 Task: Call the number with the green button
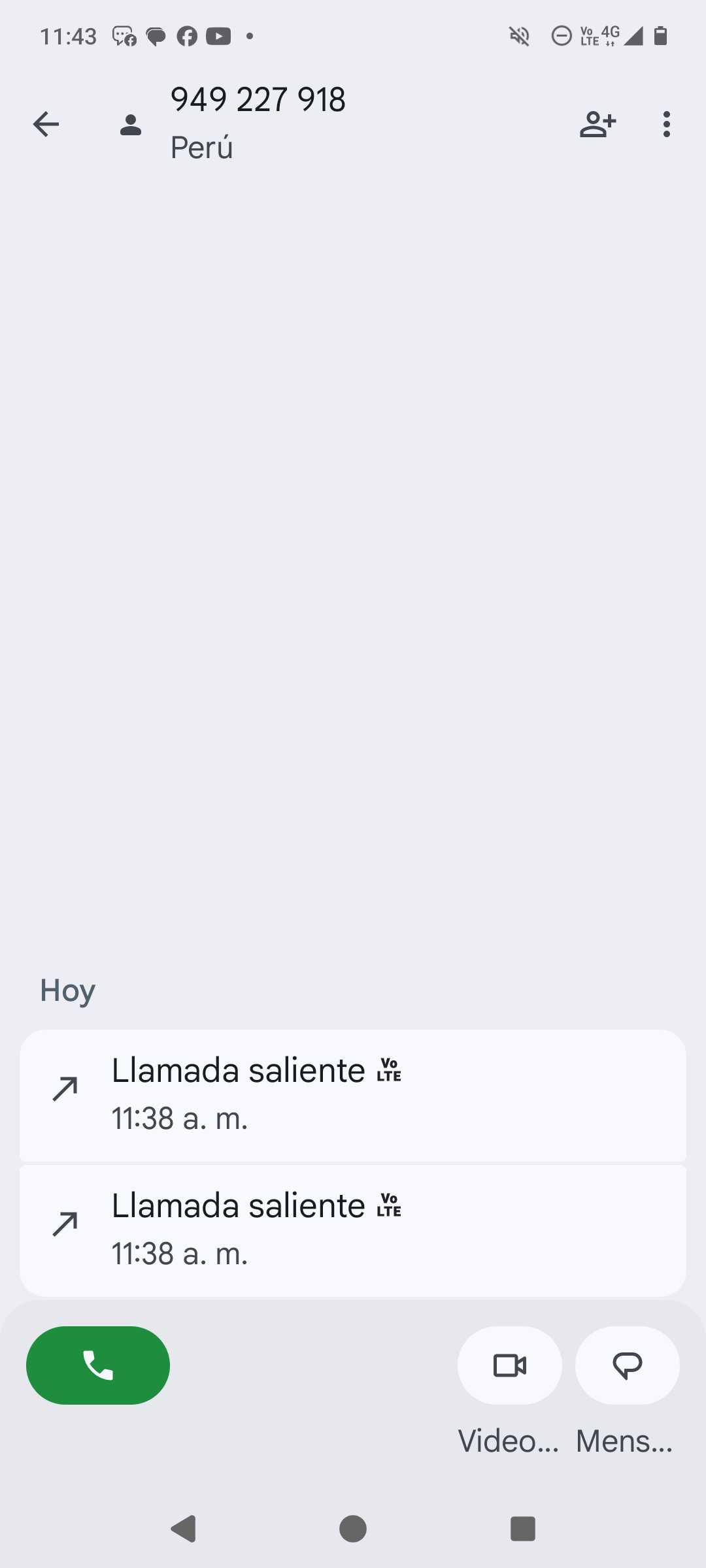[98, 1365]
